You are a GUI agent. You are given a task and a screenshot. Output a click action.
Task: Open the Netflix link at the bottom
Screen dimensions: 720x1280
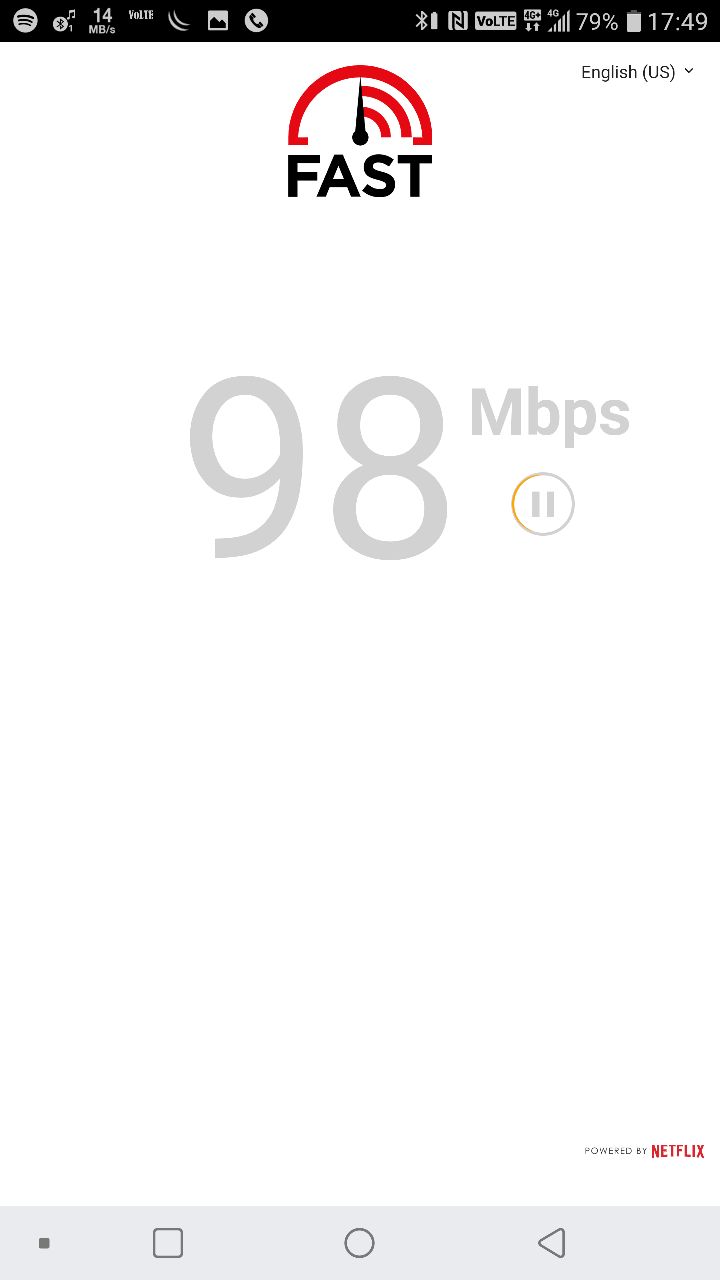pos(677,1151)
